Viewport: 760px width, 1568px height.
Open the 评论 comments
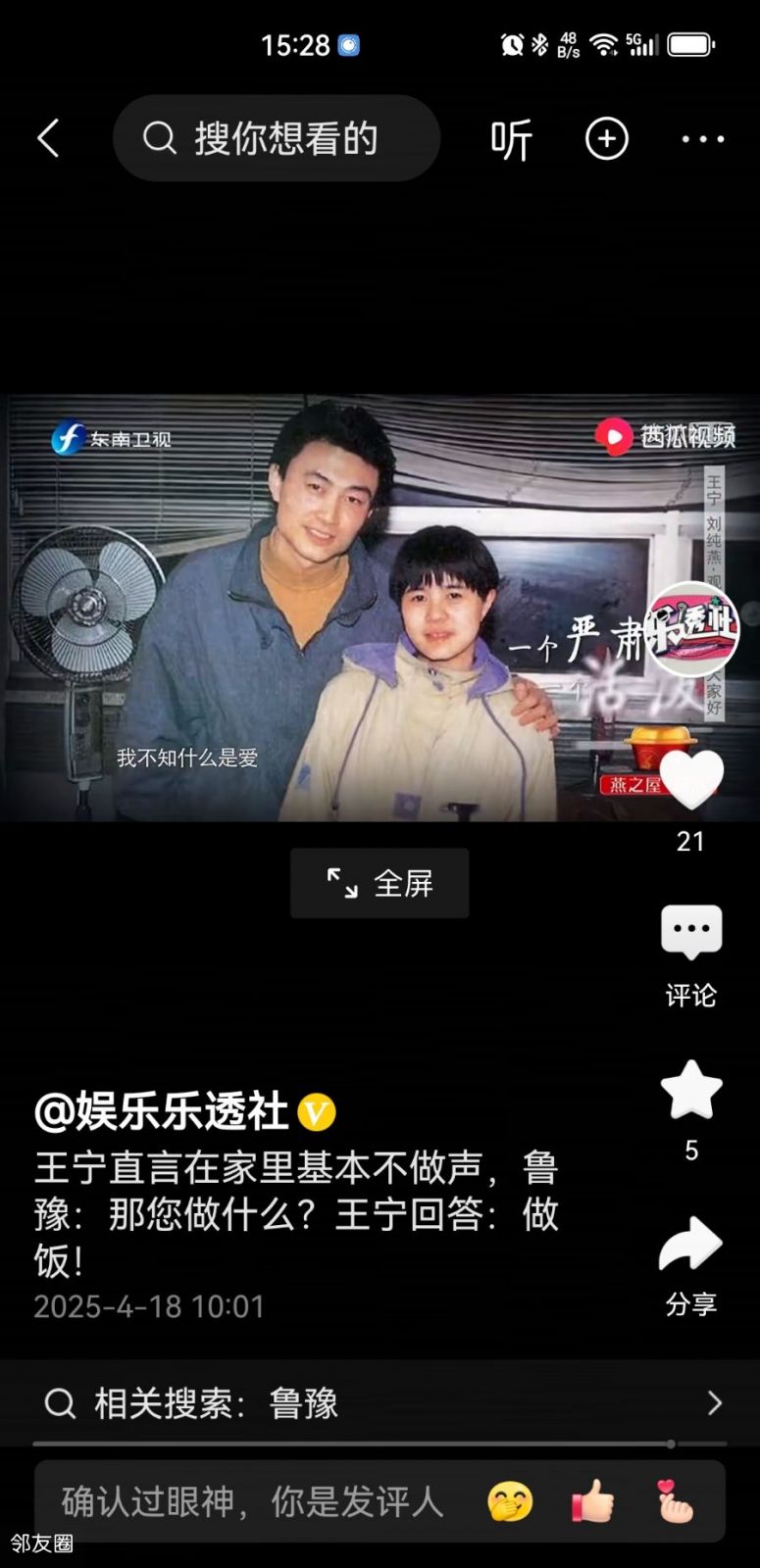tap(691, 933)
